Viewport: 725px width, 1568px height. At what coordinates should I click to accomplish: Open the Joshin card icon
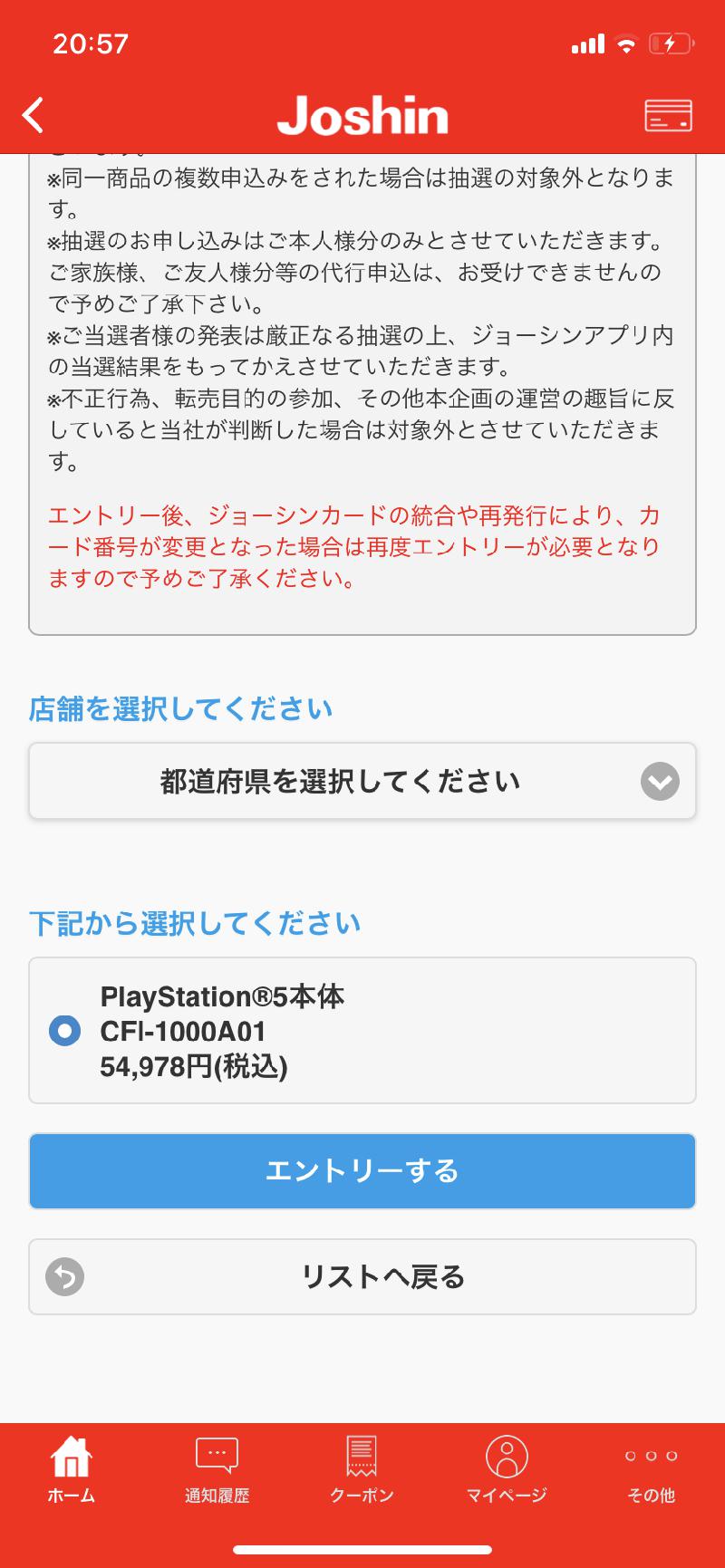click(x=668, y=115)
